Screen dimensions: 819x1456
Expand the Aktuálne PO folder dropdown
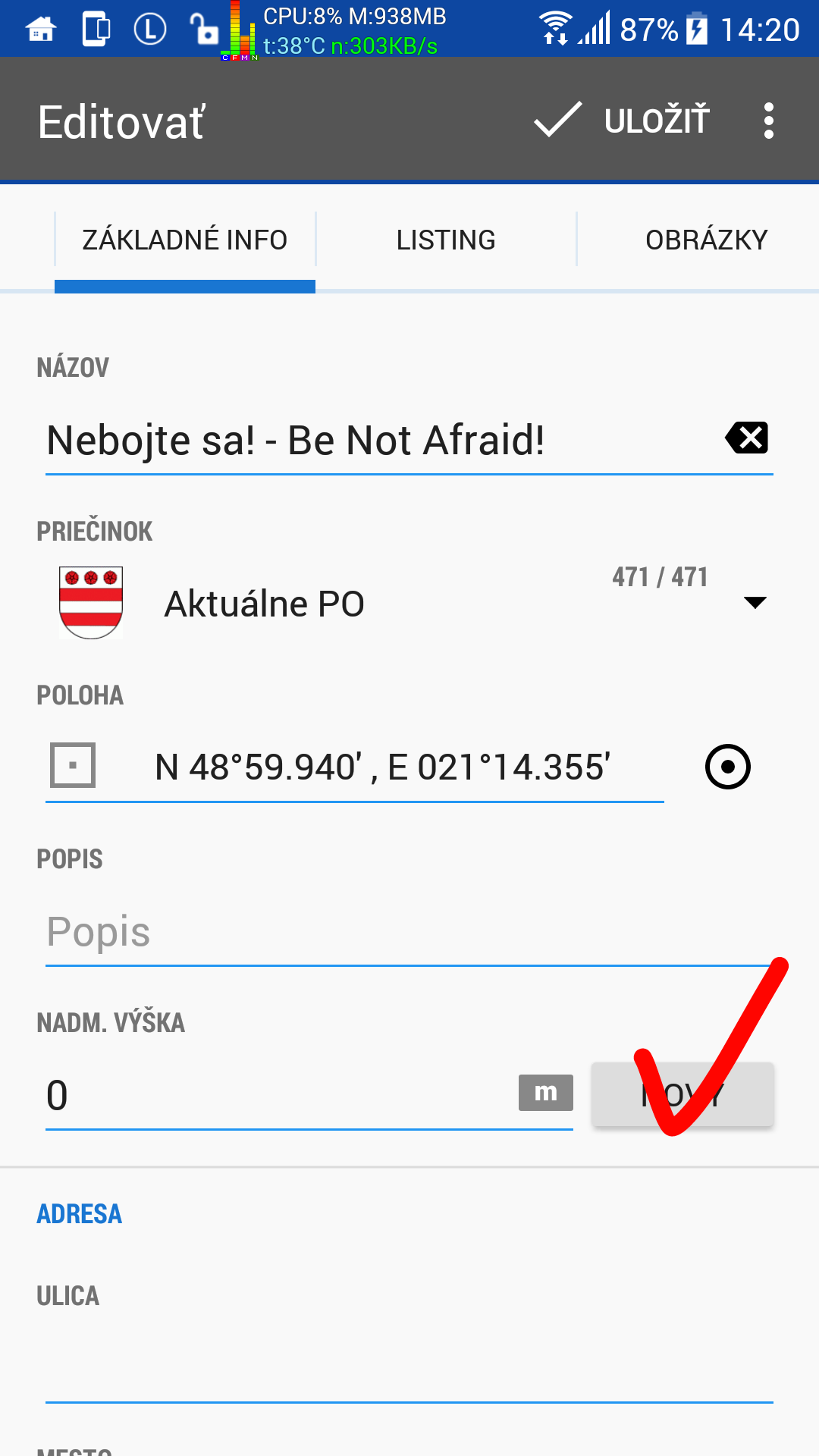[x=755, y=603]
